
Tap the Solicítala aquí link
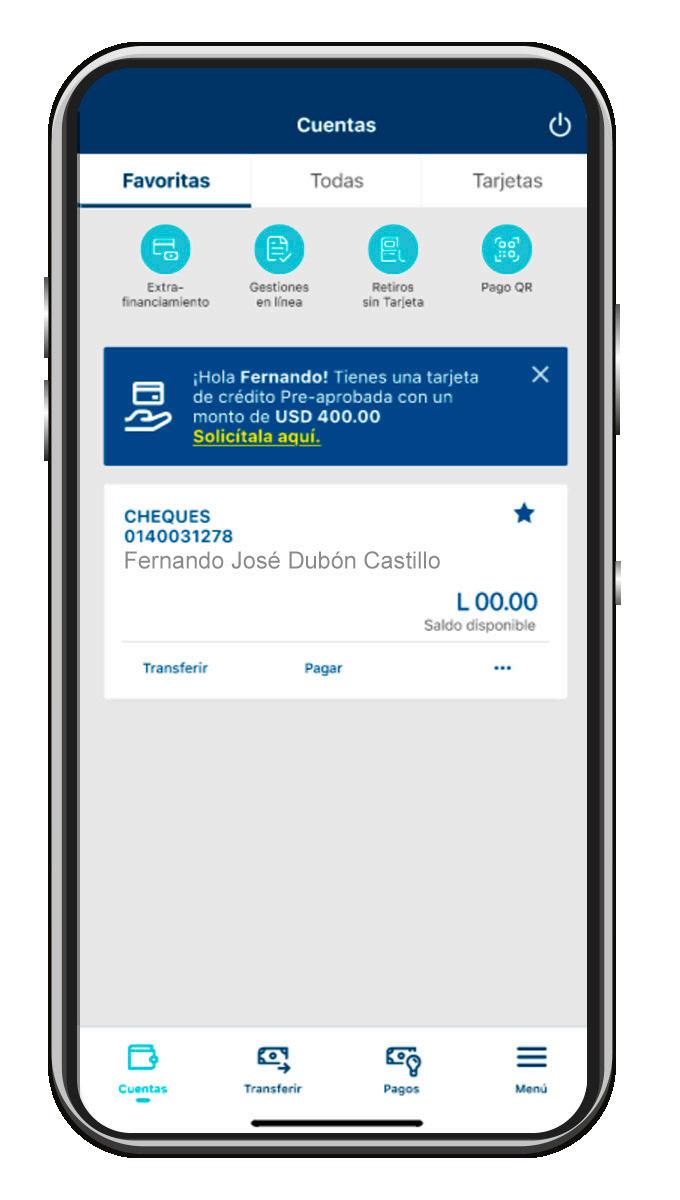pos(257,437)
